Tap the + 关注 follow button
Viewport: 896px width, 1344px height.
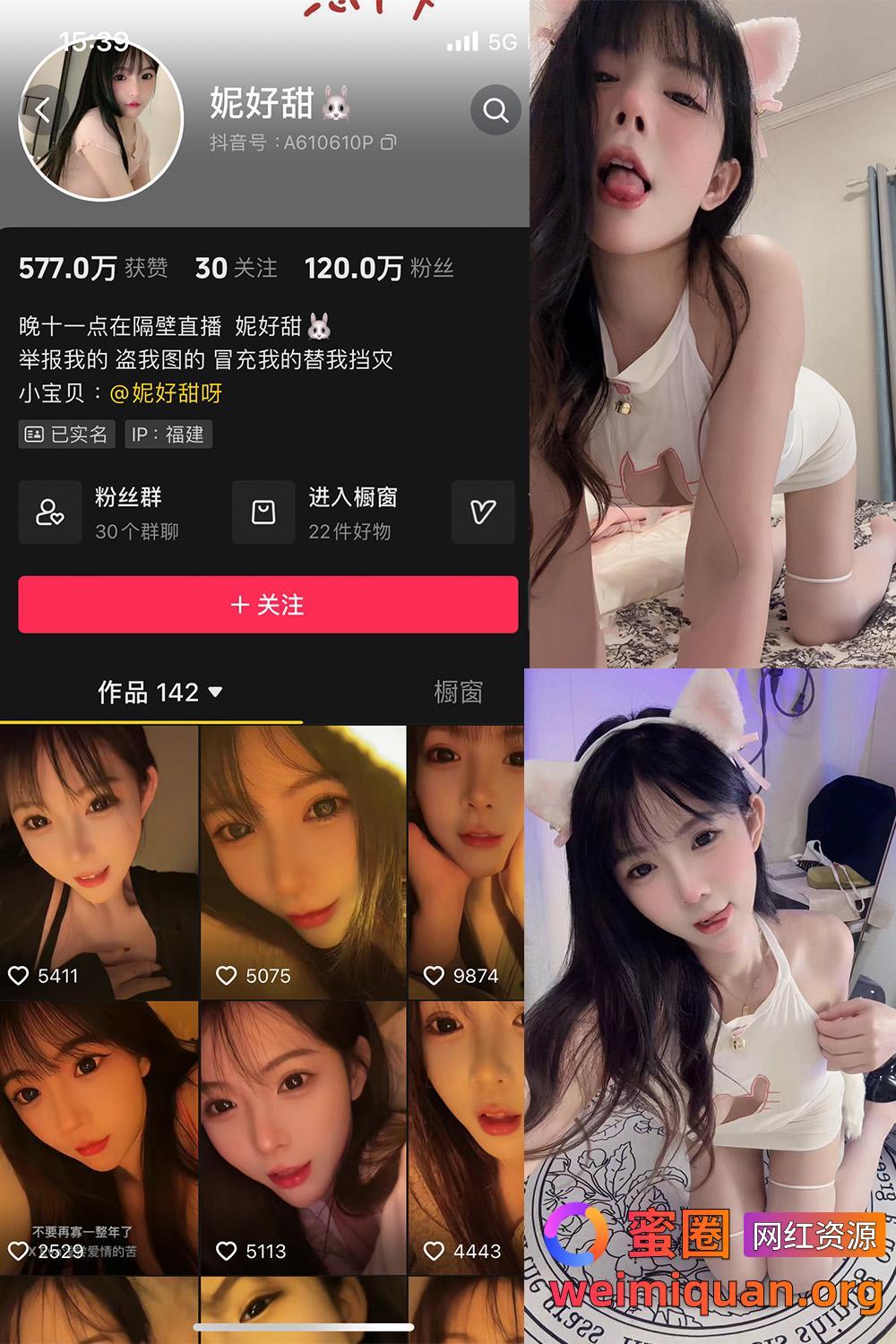268,605
